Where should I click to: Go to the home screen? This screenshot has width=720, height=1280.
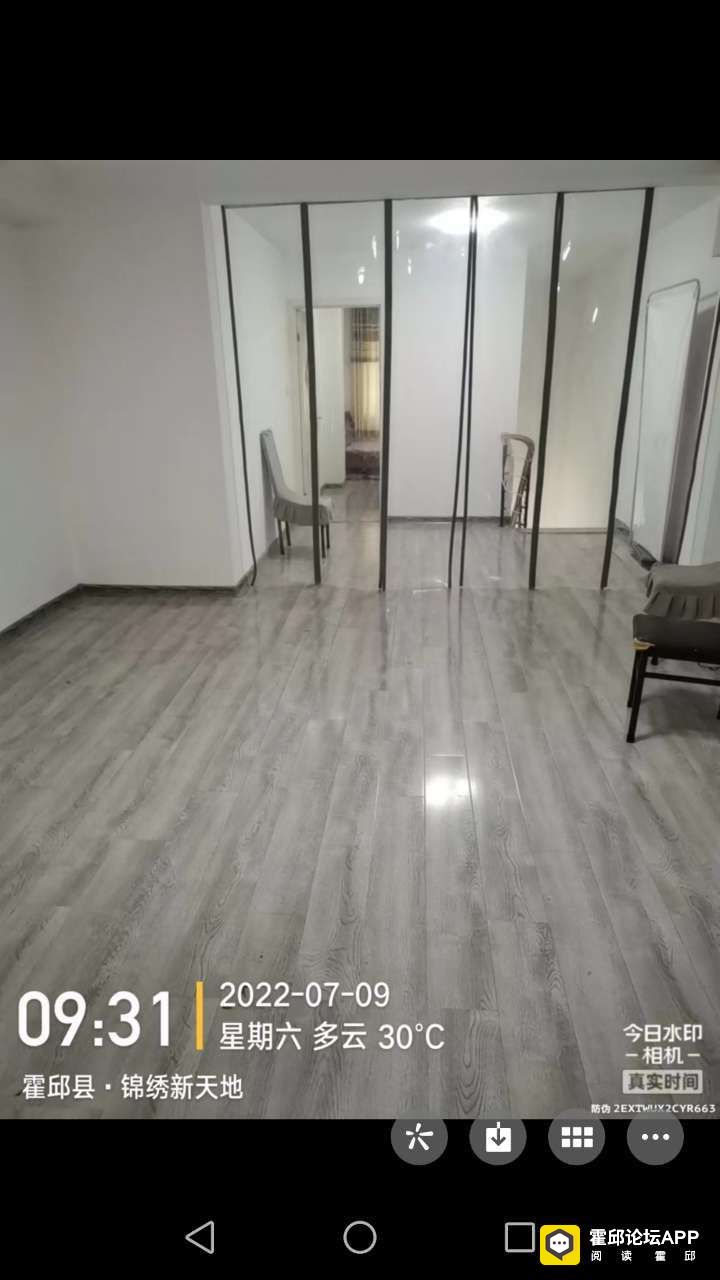pyautogui.click(x=360, y=1237)
